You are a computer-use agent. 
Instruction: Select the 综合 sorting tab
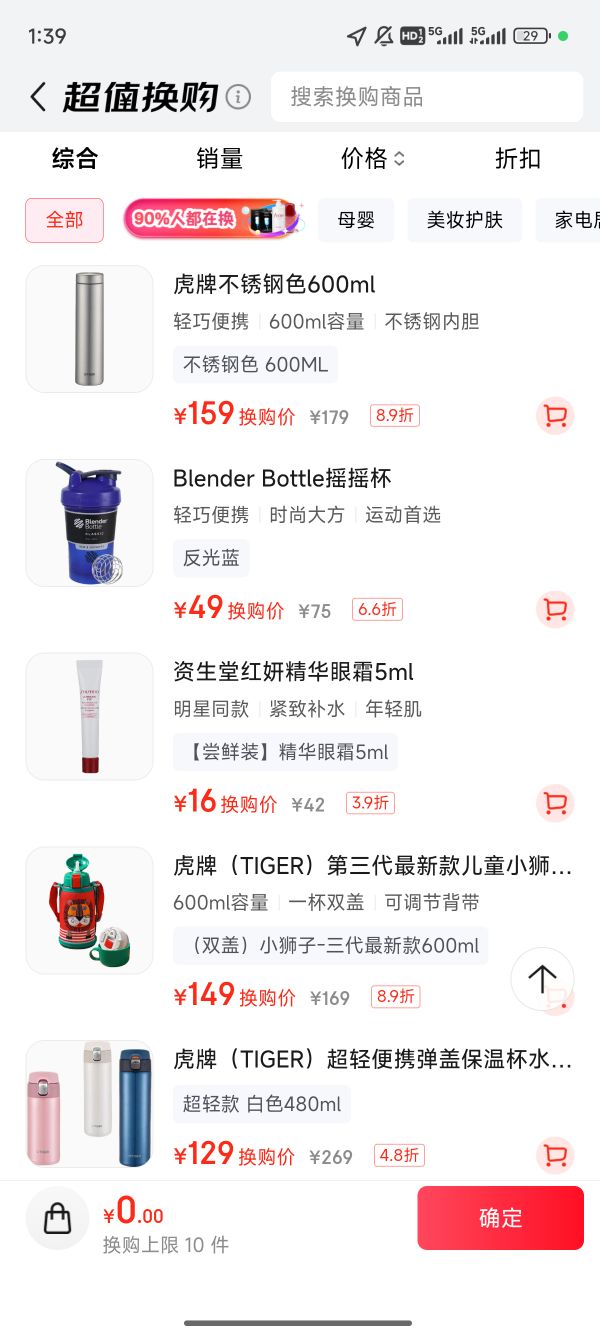pos(75,158)
